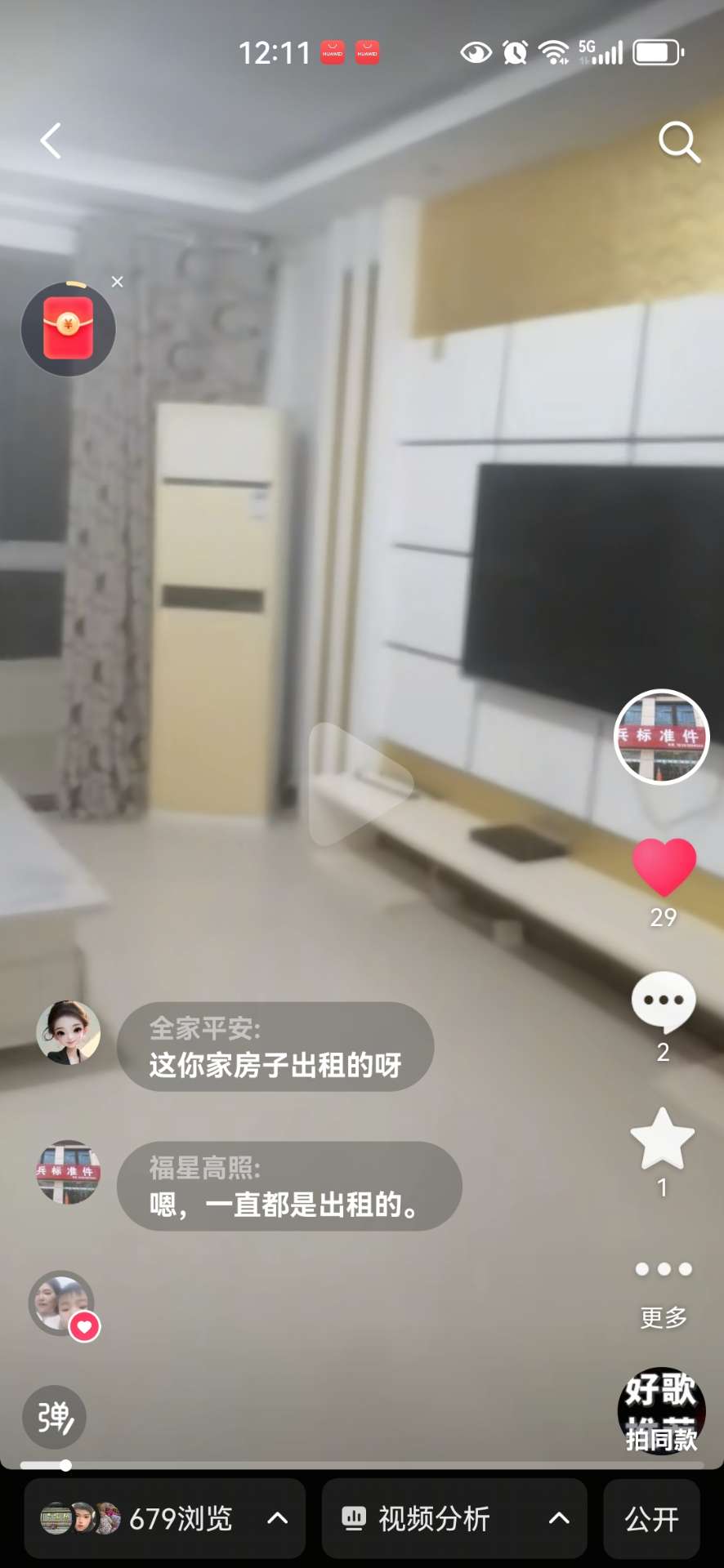Dismiss the red envelope floating widget
The image size is (724, 1568).
pos(118,282)
